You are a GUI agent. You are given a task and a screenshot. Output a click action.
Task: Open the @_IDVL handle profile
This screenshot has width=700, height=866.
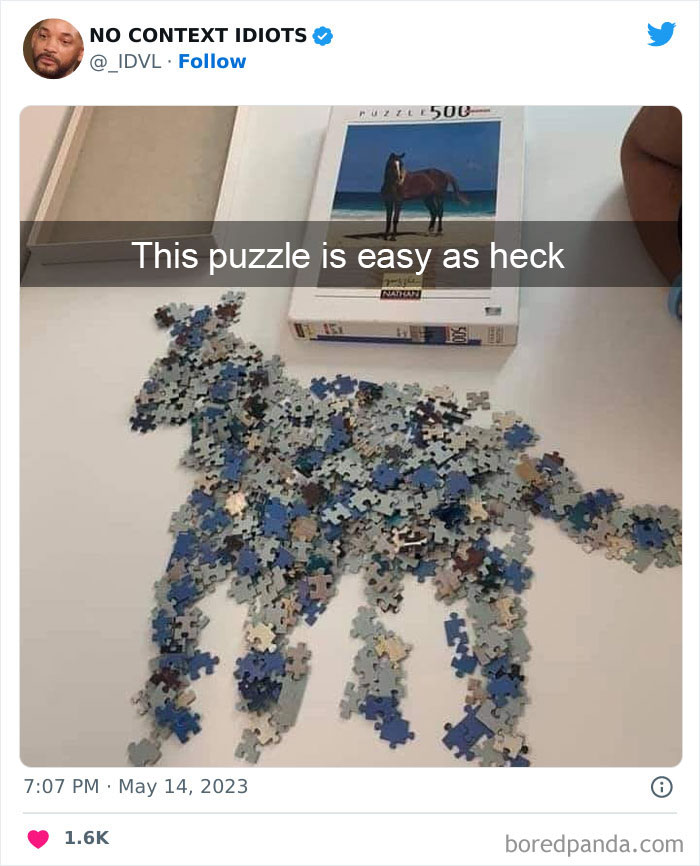[125, 62]
